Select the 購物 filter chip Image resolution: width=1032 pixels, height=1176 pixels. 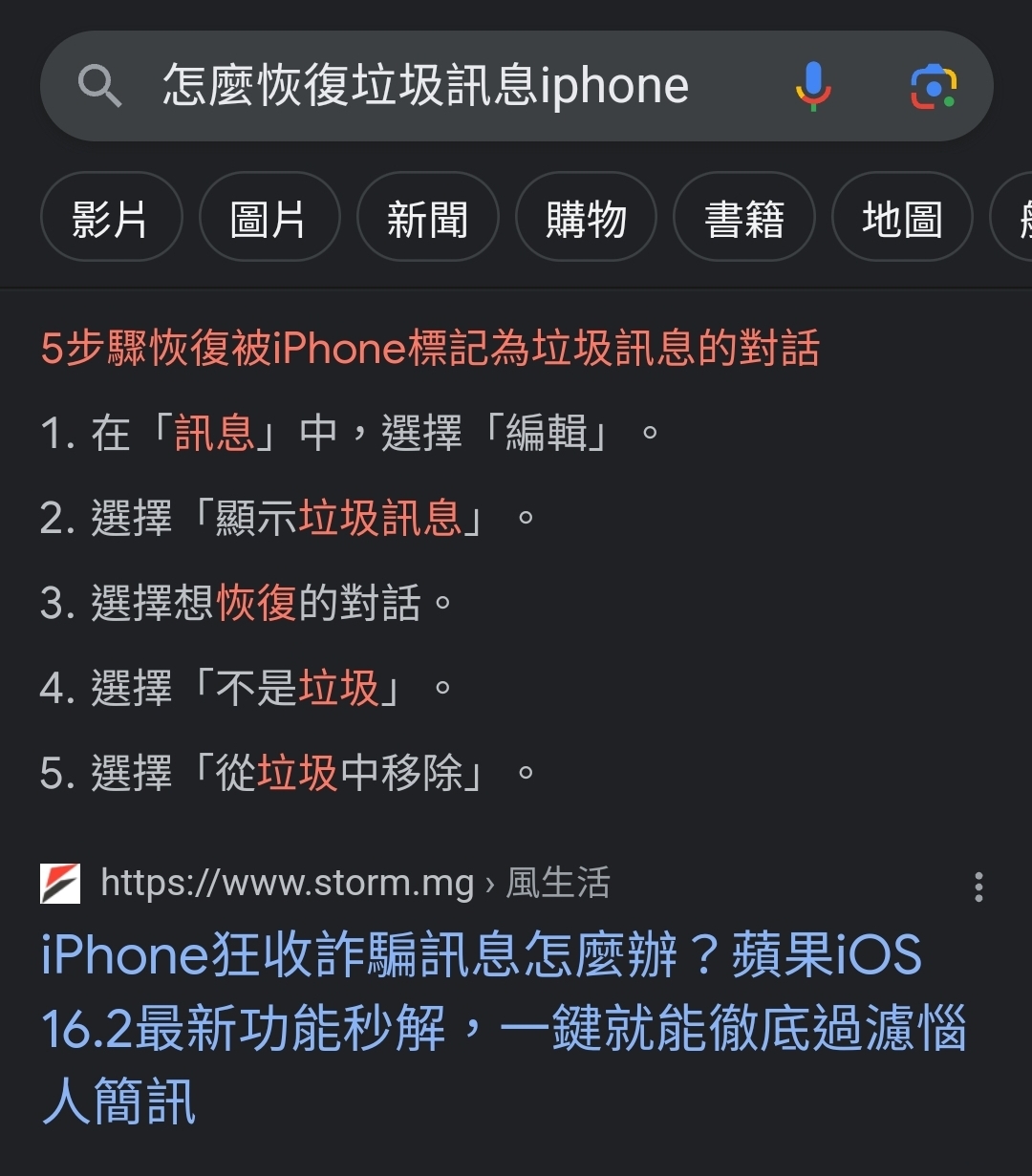click(x=586, y=218)
